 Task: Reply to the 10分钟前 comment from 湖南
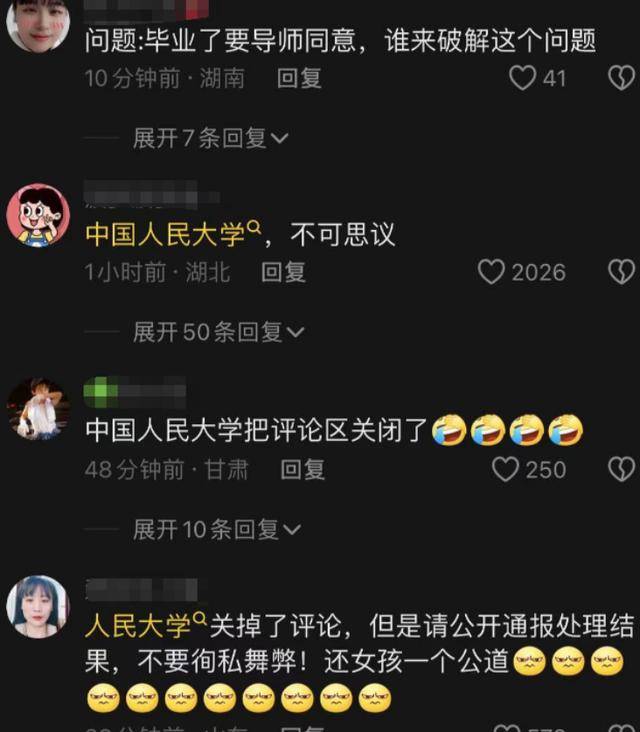coord(299,78)
